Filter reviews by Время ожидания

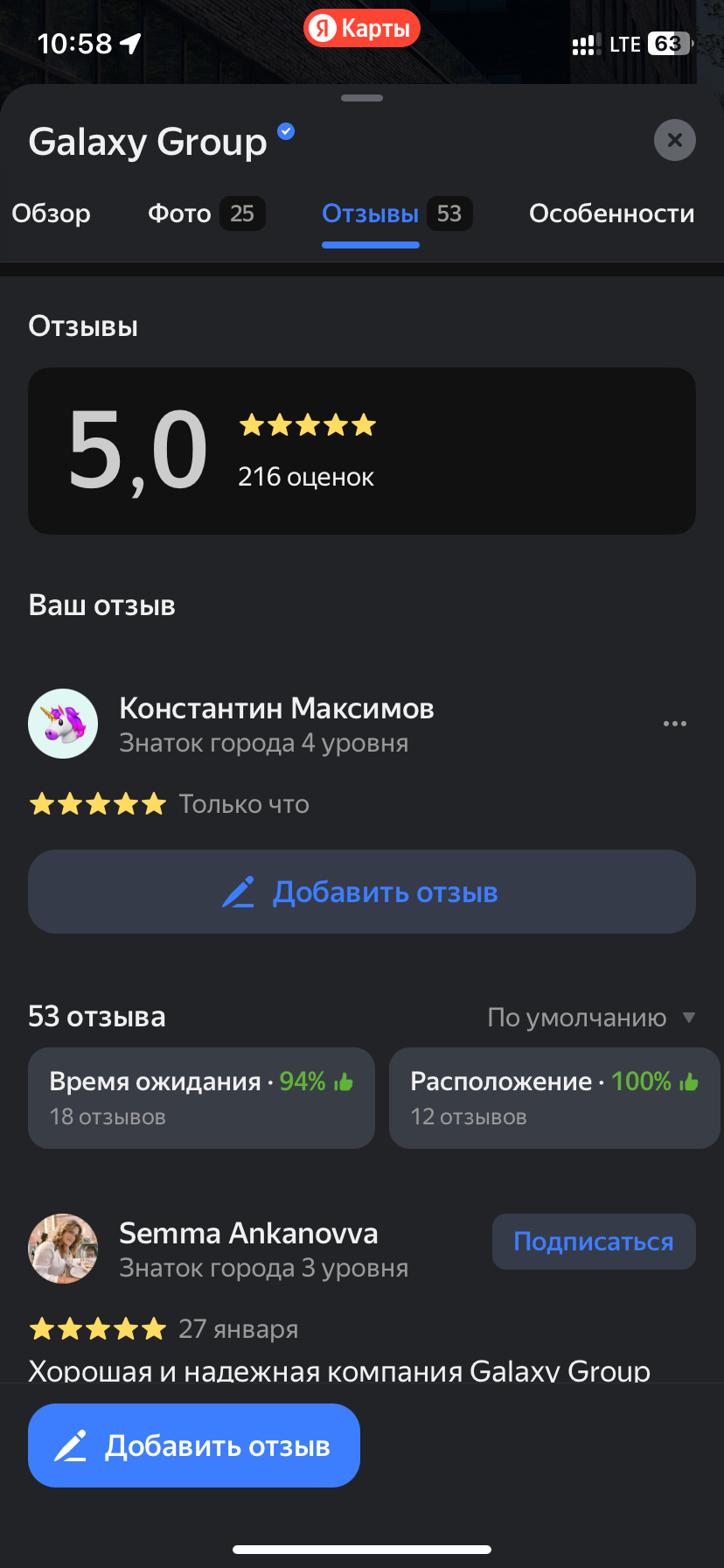(201, 1098)
